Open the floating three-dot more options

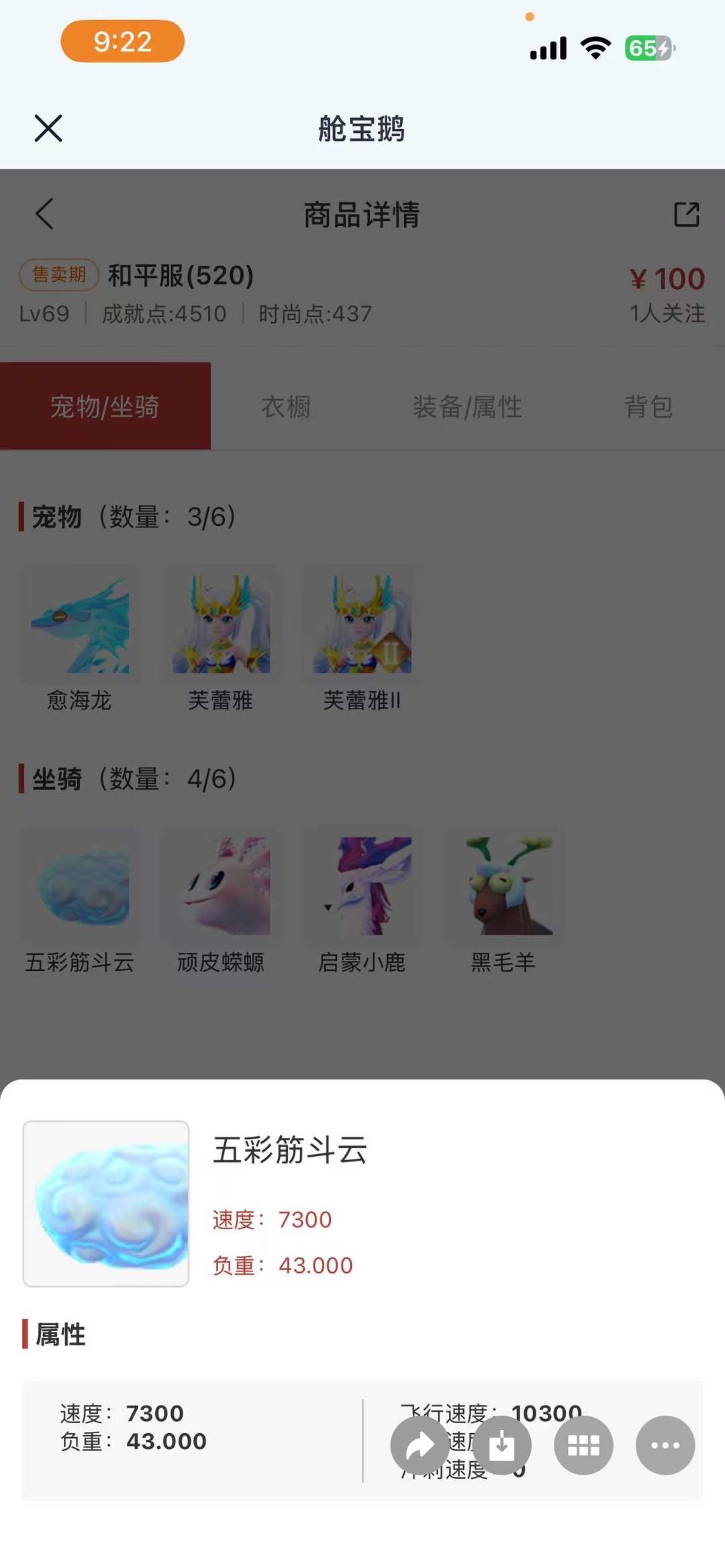pos(665,1445)
